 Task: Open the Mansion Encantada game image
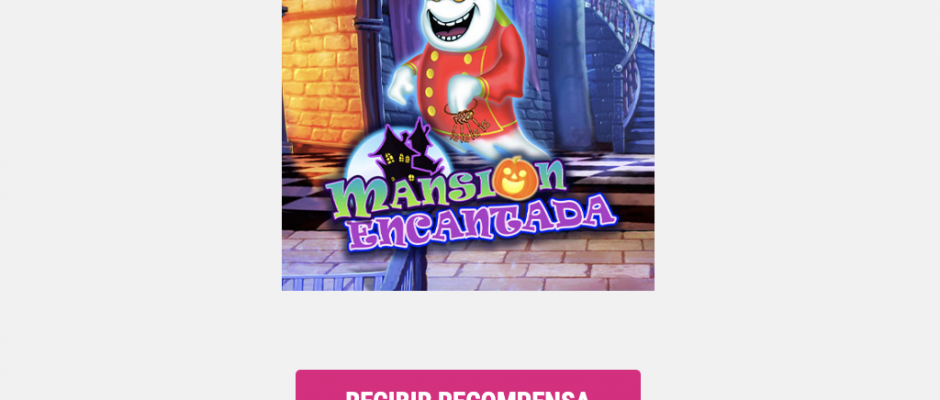468,145
